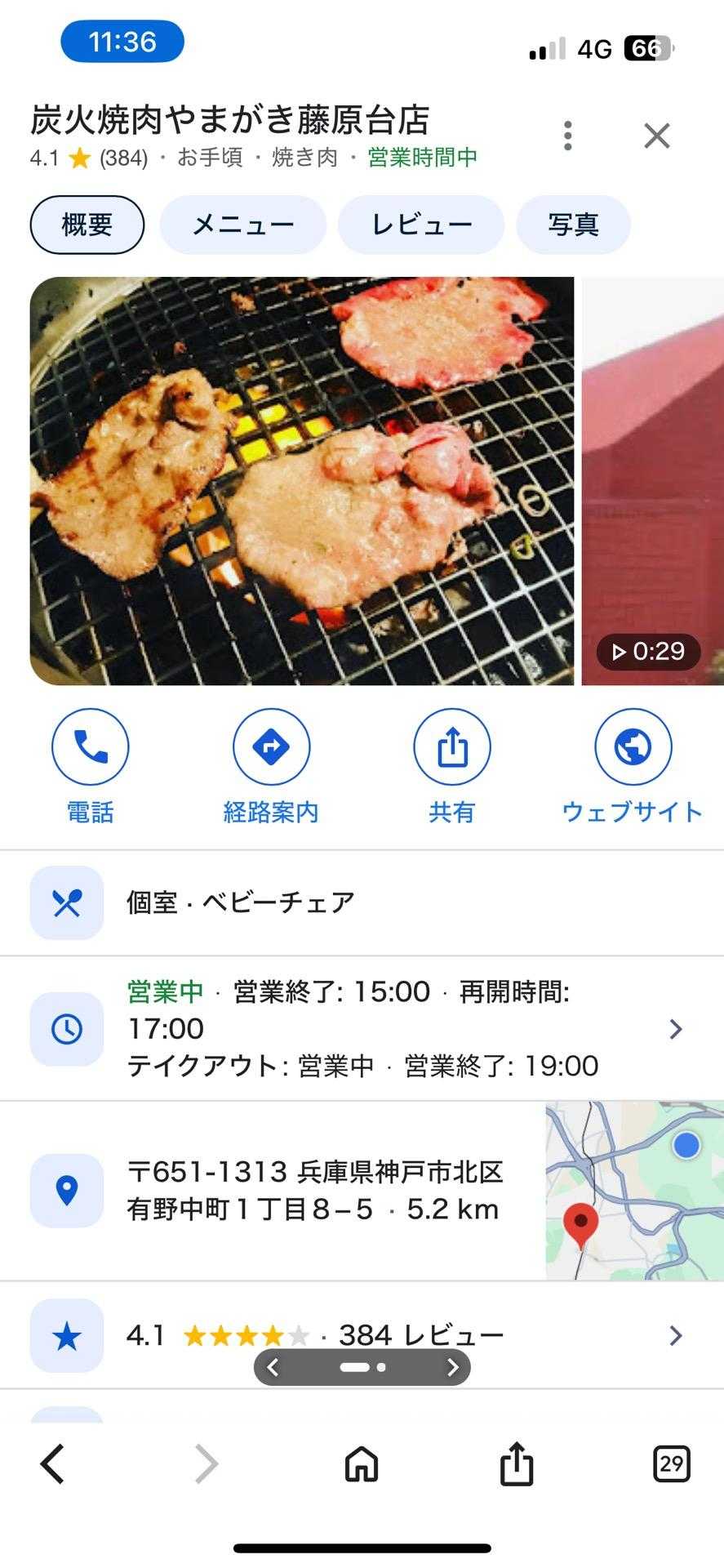The image size is (724, 1568).
Task: Show the 29 open tabs
Action: point(671,1463)
